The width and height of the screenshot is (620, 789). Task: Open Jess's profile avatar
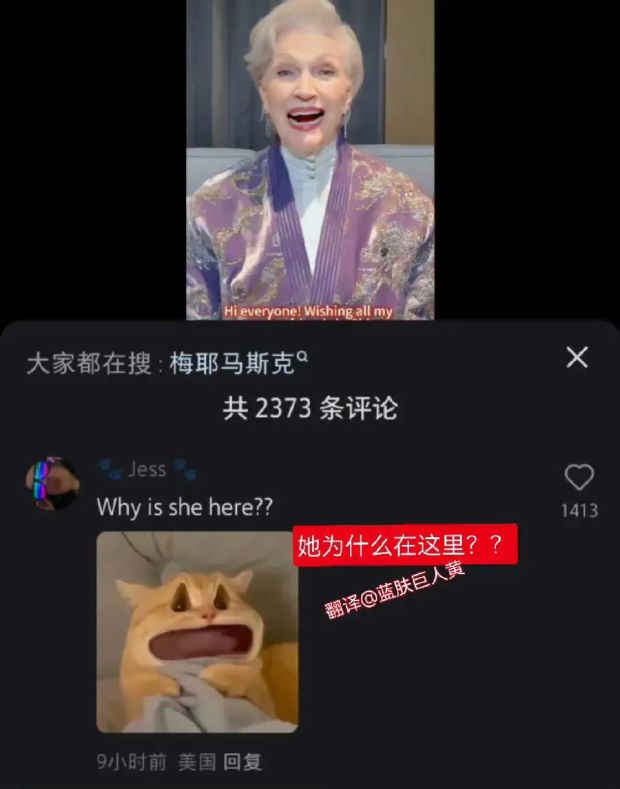pyautogui.click(x=51, y=483)
